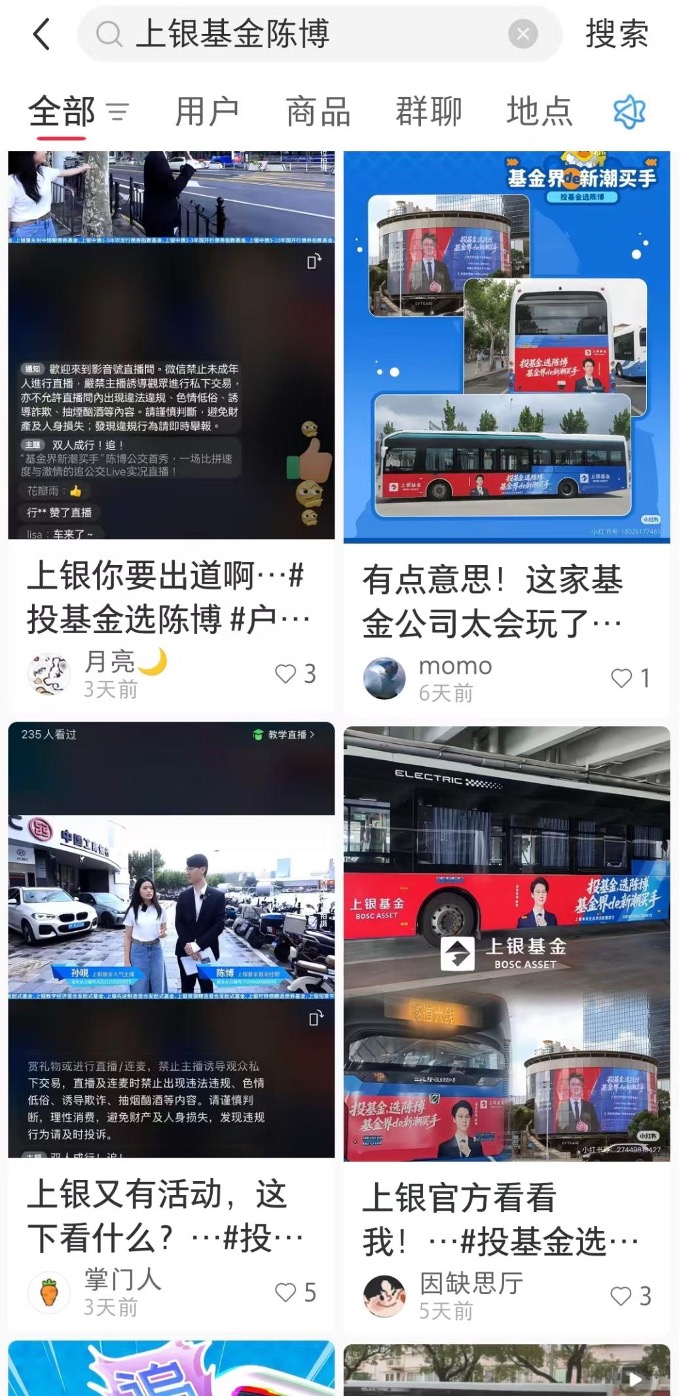Switch to the 地点 tab
This screenshot has width=680, height=1396.
pyautogui.click(x=540, y=111)
